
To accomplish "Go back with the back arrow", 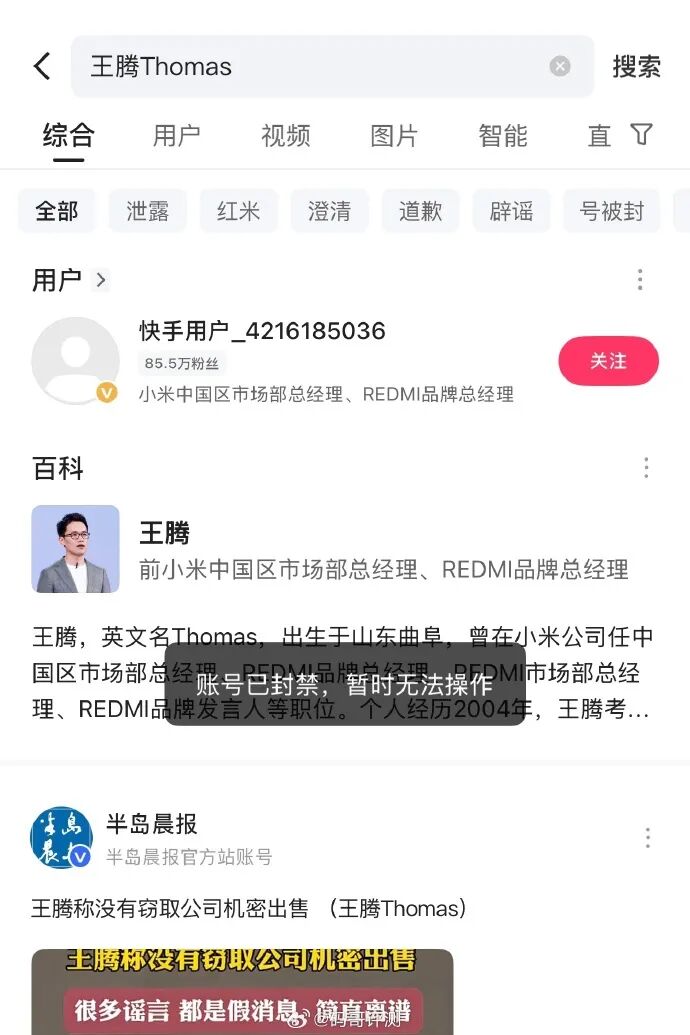I will point(42,67).
